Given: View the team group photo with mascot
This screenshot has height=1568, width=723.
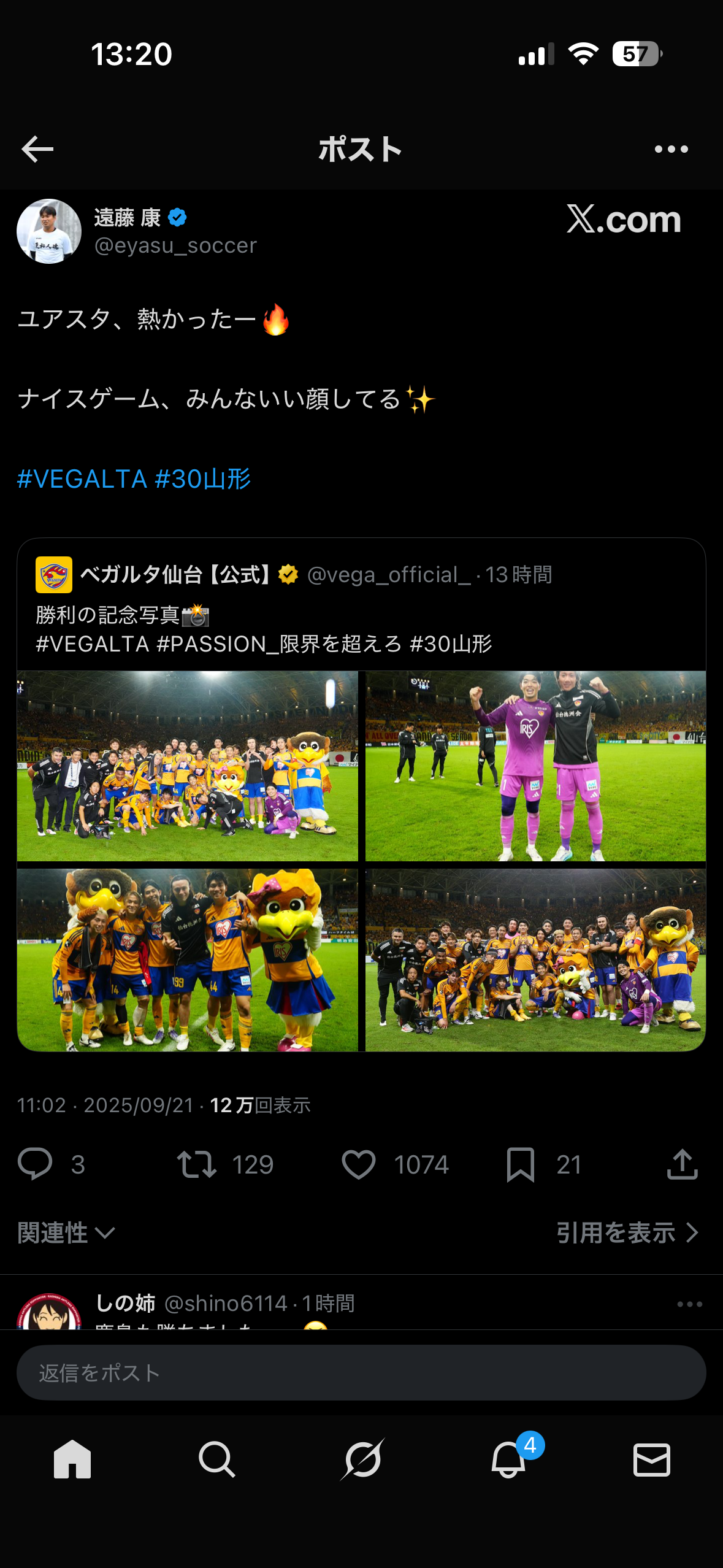Looking at the screenshot, I should 187,766.
